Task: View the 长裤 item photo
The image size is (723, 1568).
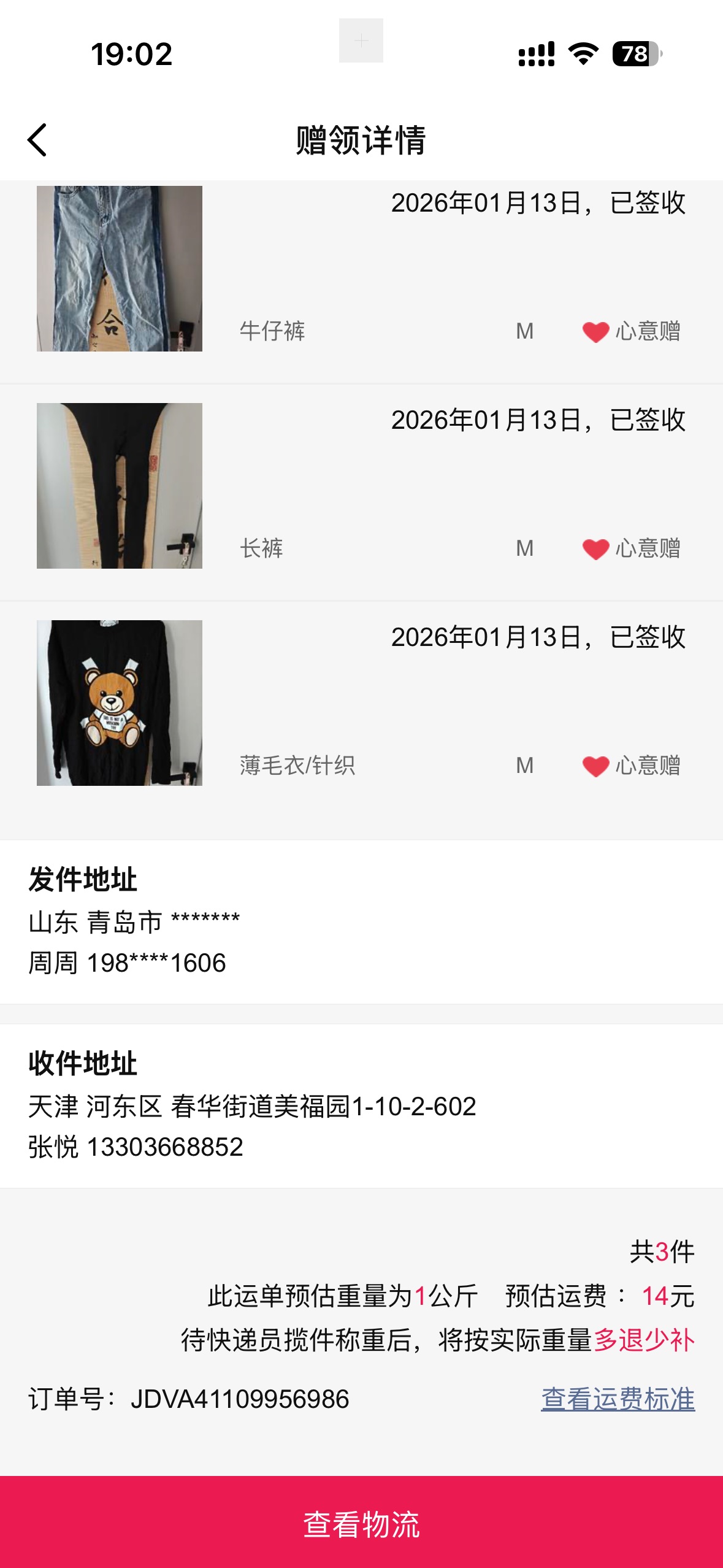Action: (x=120, y=486)
